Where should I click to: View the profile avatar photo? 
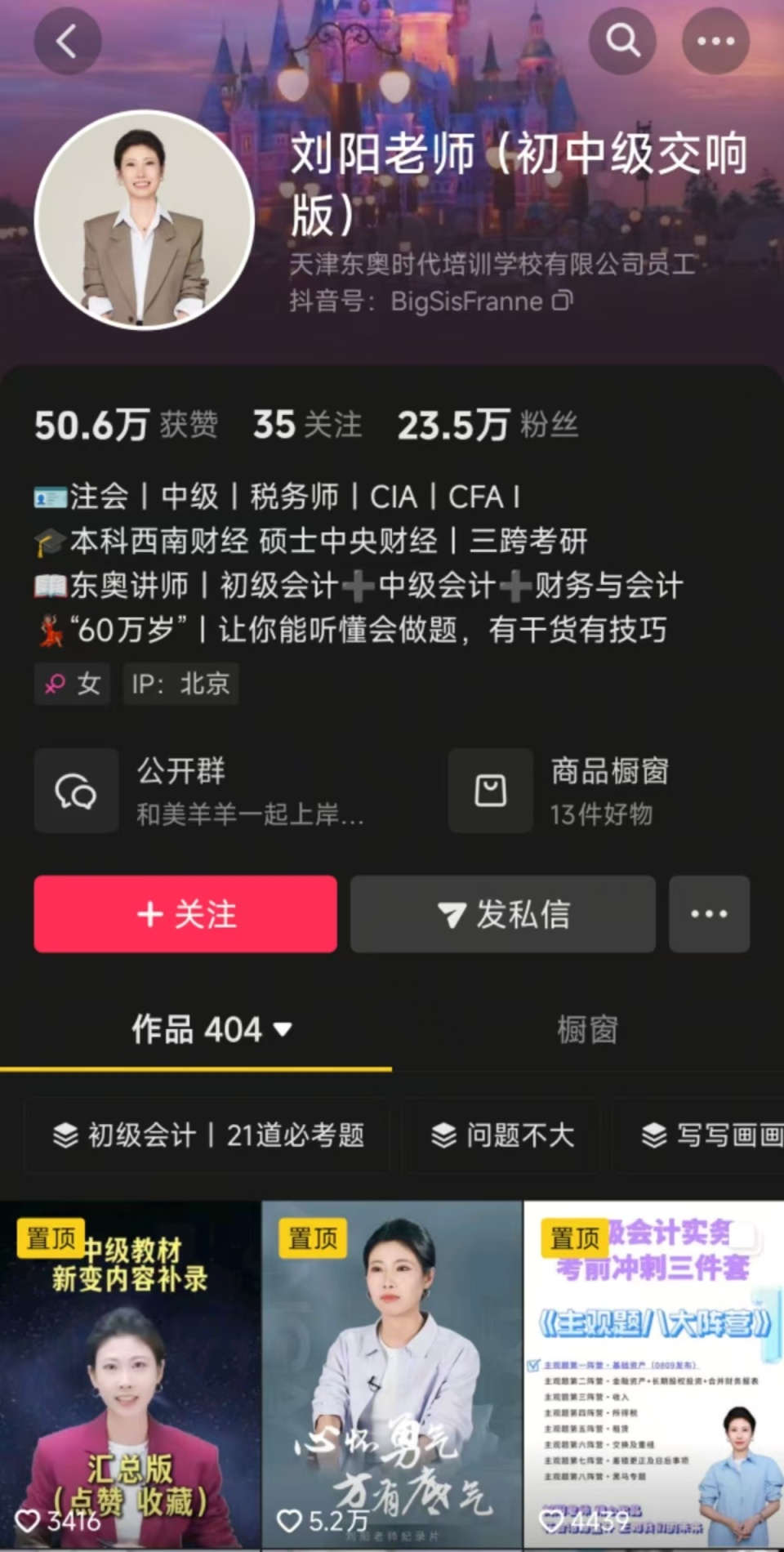pos(145,221)
